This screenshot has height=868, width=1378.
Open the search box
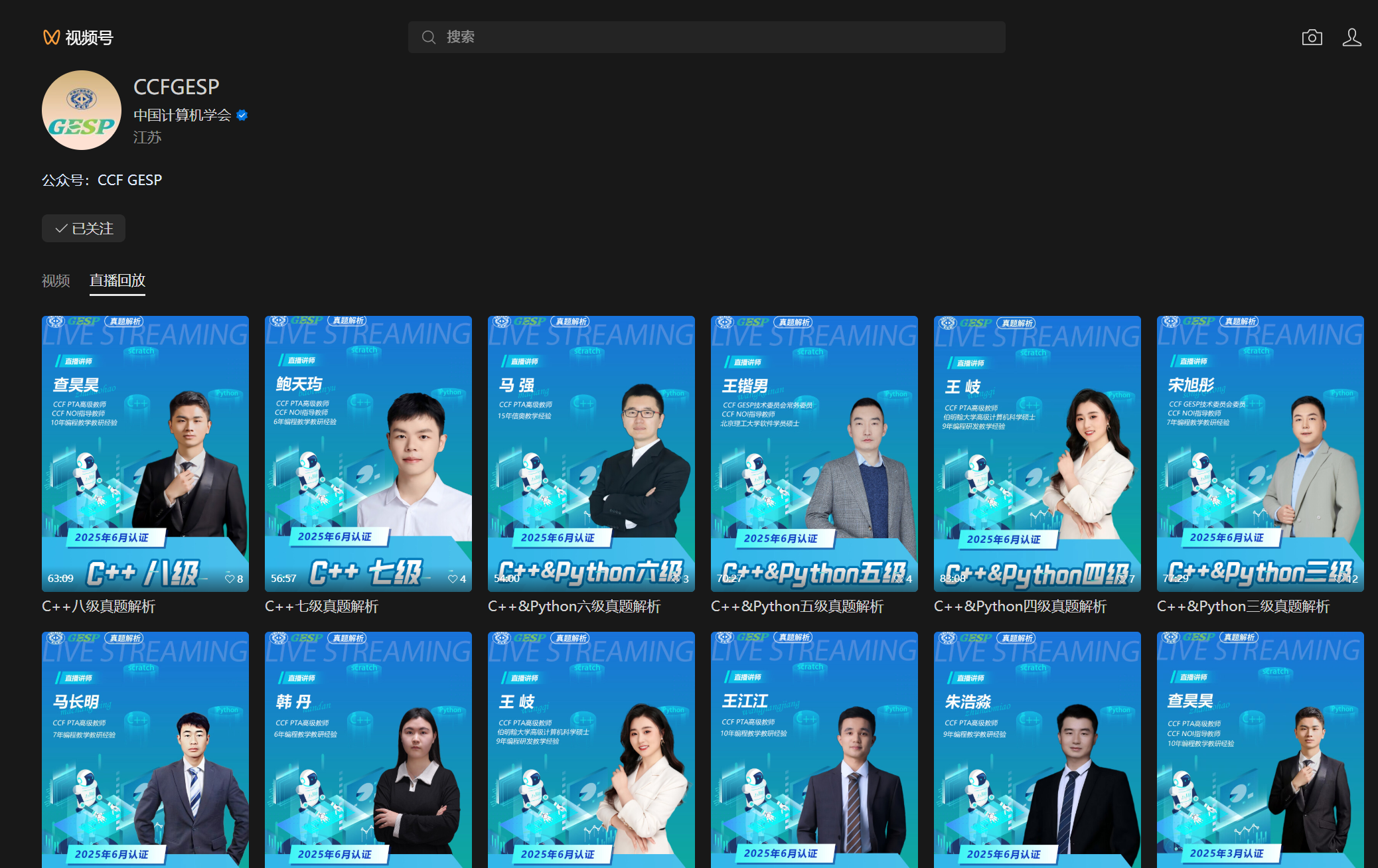[706, 37]
